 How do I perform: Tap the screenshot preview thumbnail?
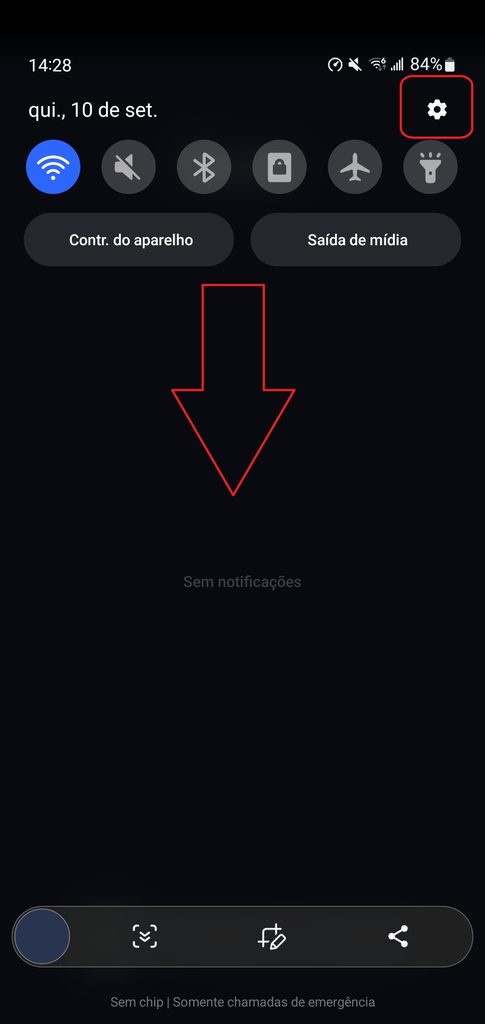coord(42,936)
